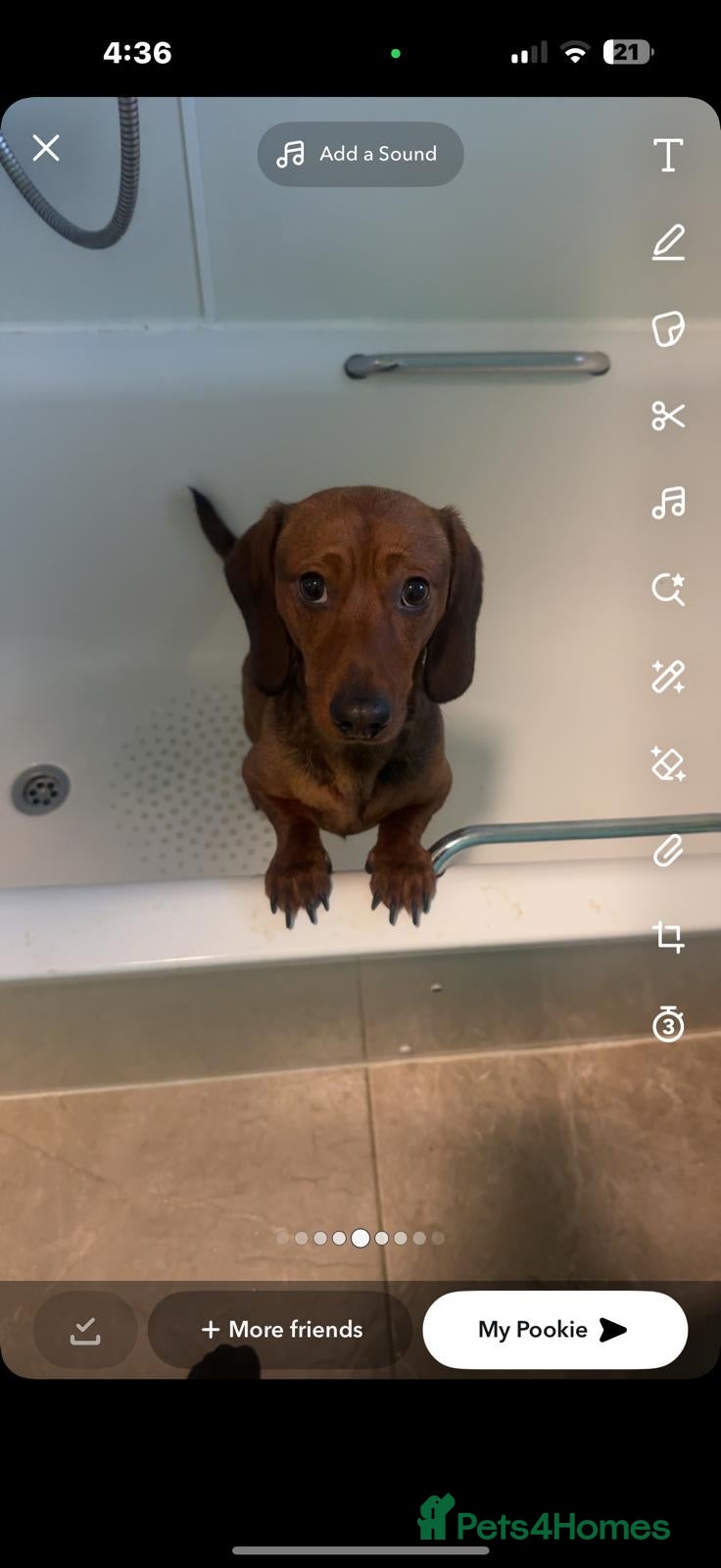Select the Scissors cutout tool

click(x=667, y=416)
